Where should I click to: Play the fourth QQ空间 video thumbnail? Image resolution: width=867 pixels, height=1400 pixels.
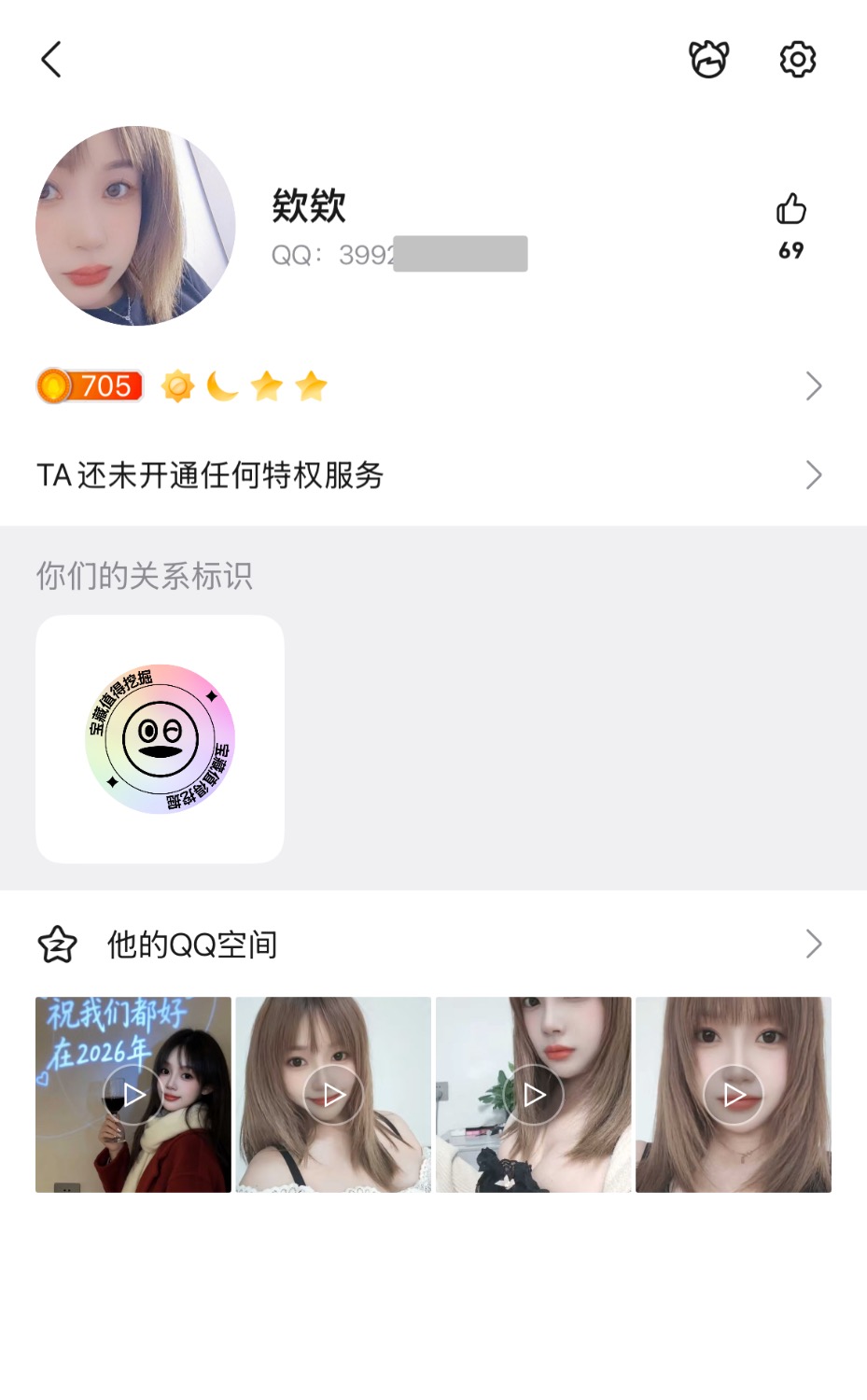734,1094
